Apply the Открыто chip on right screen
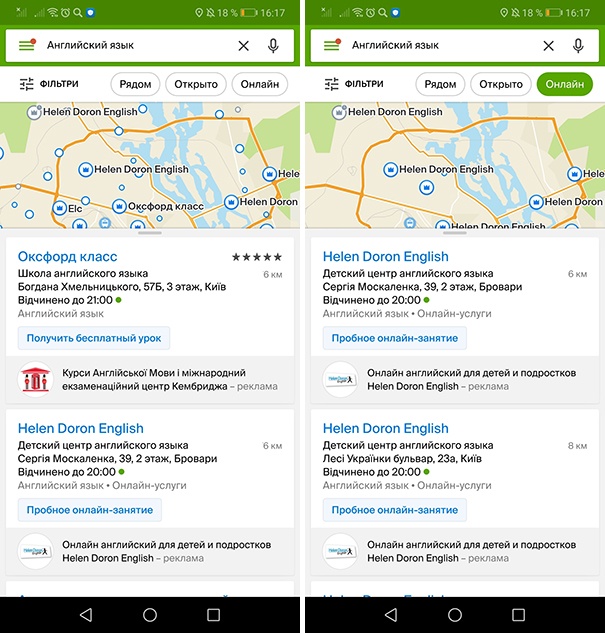This screenshot has width=605, height=633. pos(501,85)
